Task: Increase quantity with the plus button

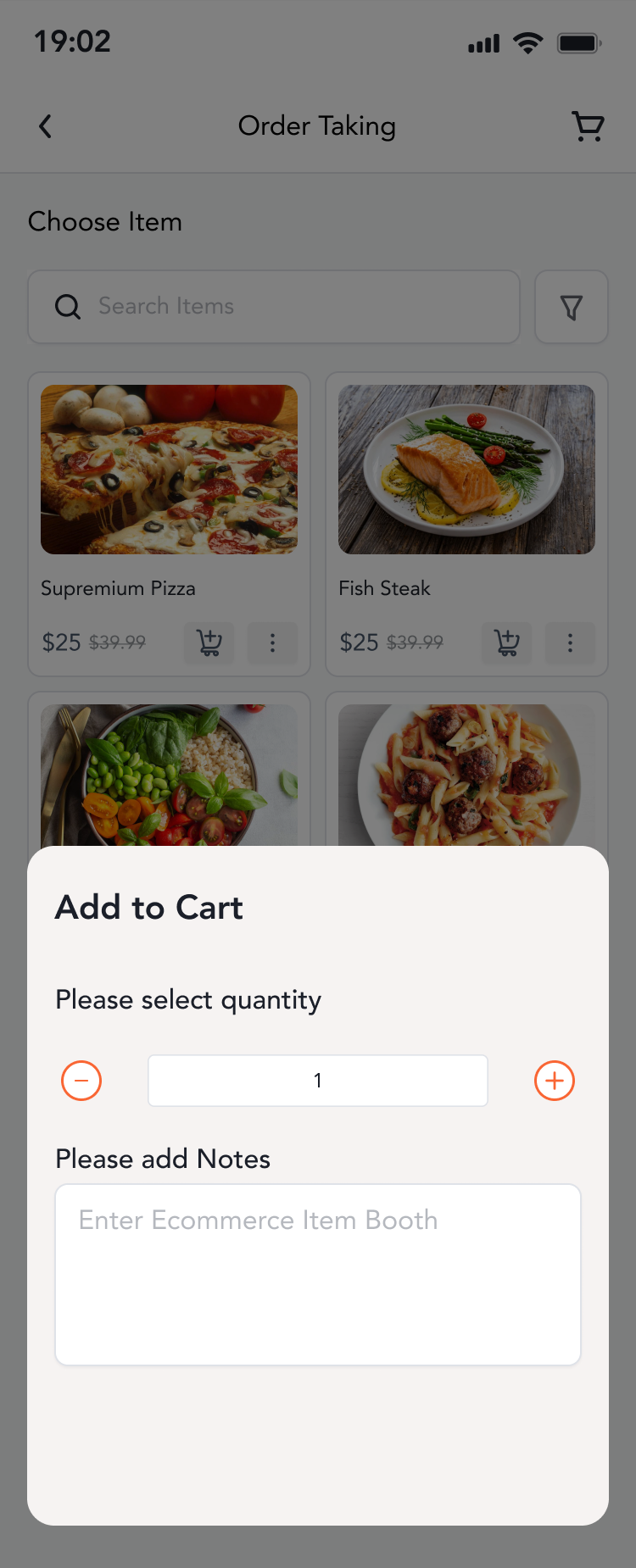Action: [555, 1081]
